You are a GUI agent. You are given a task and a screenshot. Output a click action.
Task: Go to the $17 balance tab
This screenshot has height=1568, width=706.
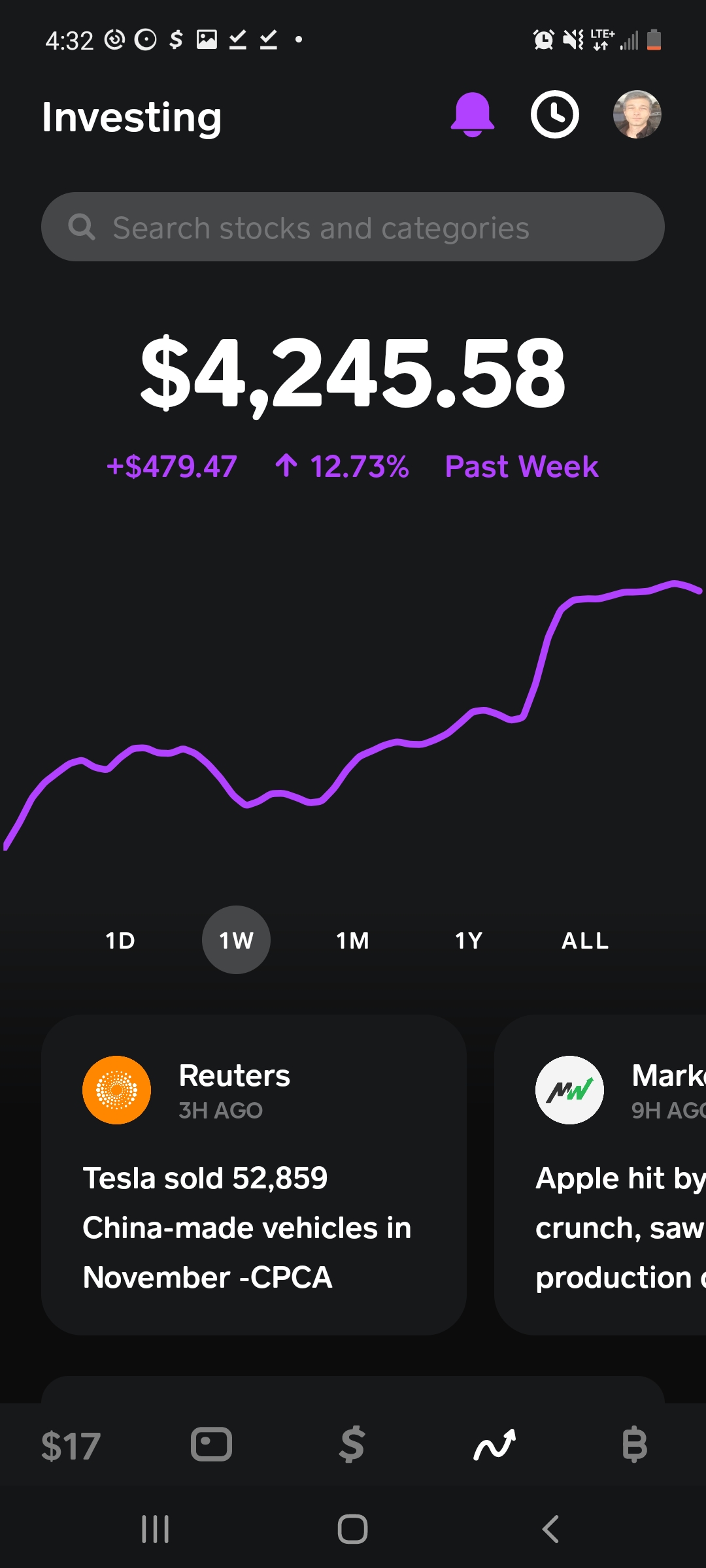(71, 1445)
